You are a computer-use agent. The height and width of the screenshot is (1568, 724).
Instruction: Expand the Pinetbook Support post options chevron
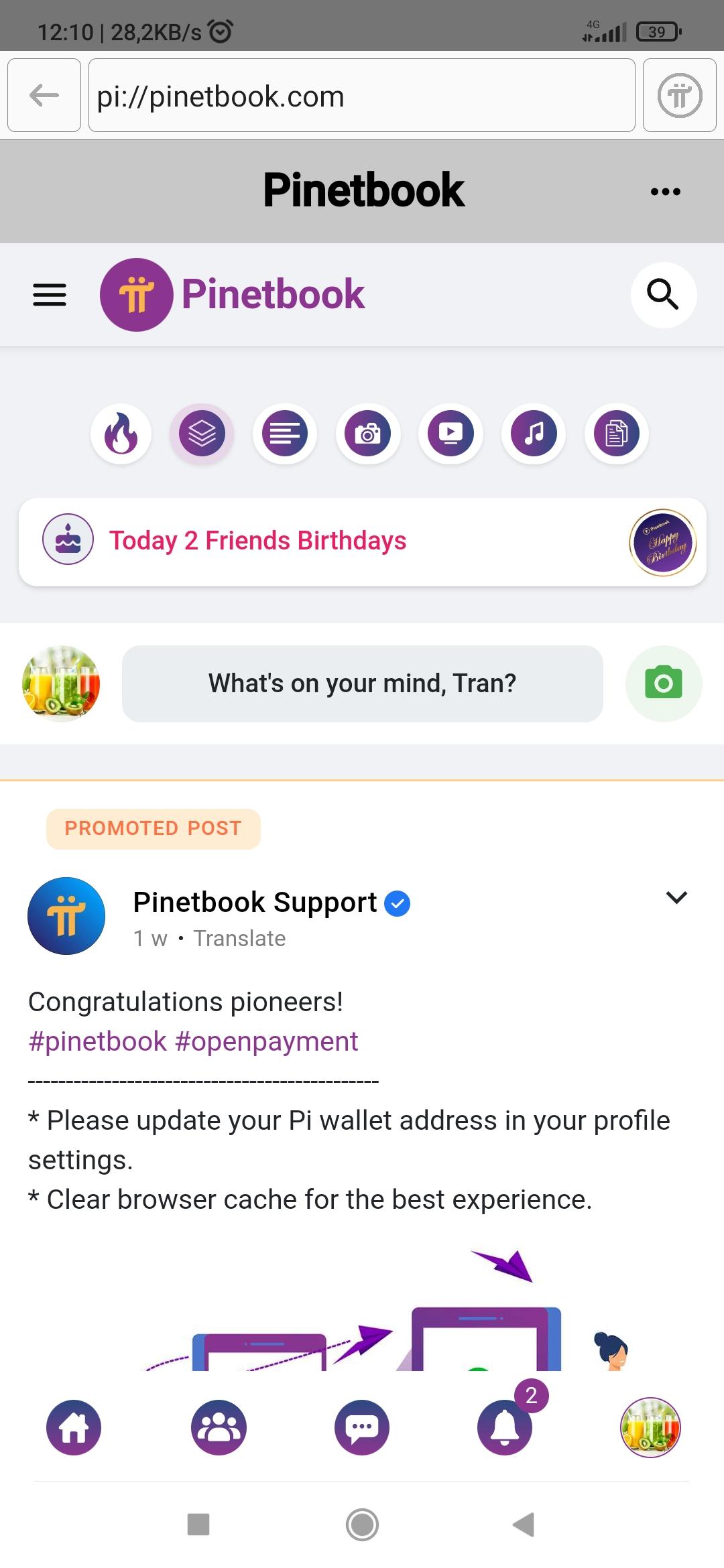pyautogui.click(x=676, y=898)
